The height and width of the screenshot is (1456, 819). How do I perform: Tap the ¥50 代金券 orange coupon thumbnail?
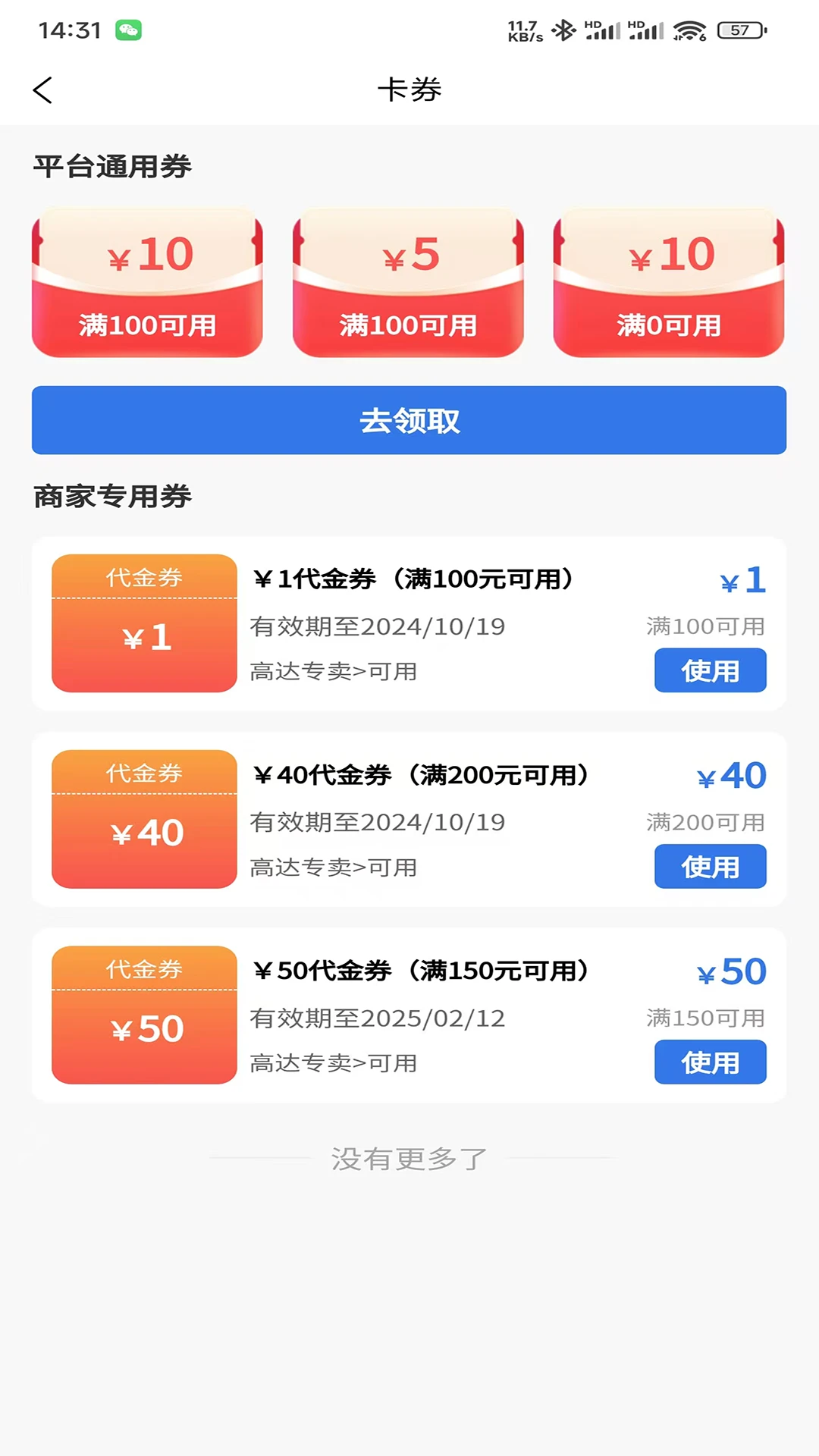pos(143,1015)
